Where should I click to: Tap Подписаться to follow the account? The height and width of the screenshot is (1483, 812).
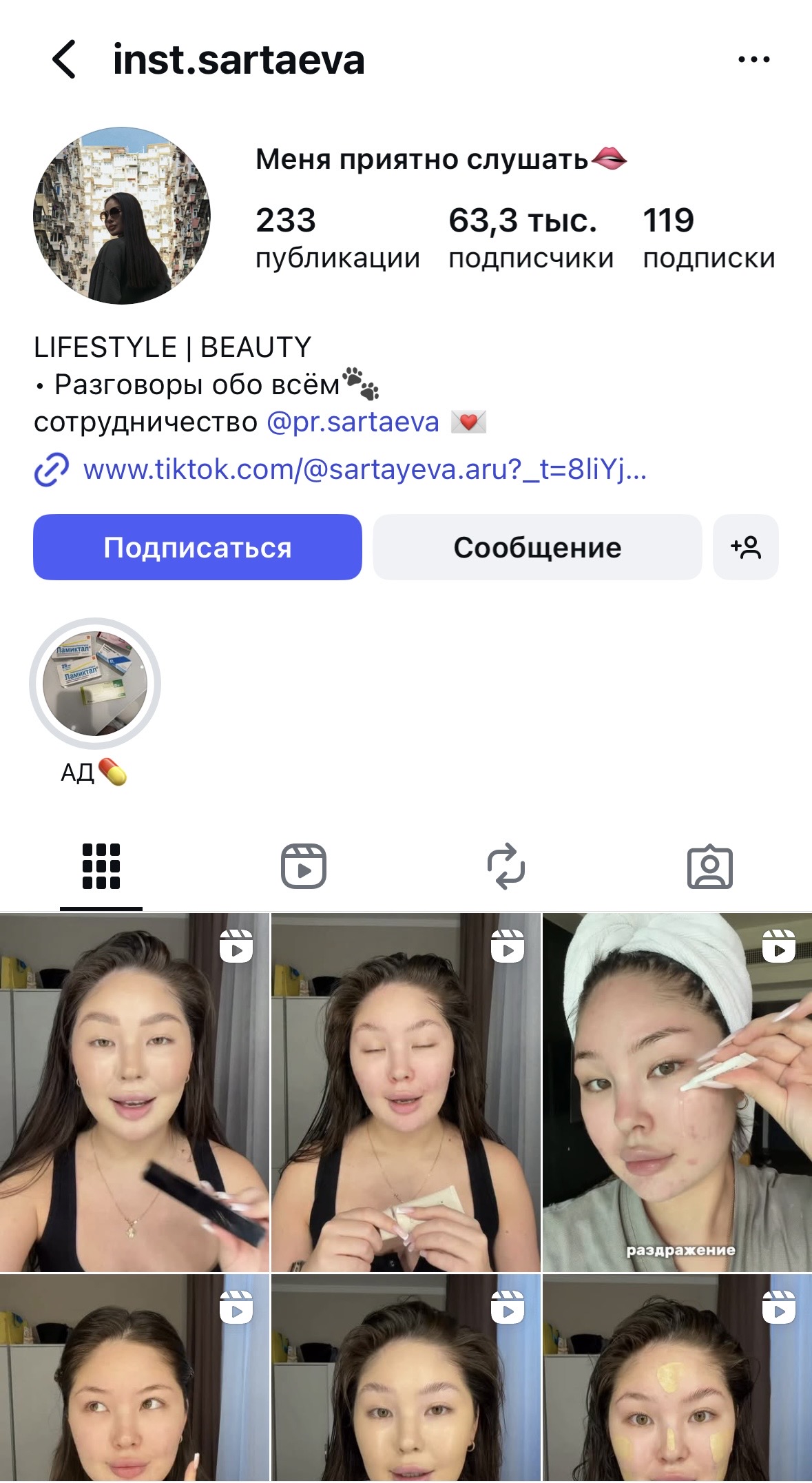pos(198,547)
